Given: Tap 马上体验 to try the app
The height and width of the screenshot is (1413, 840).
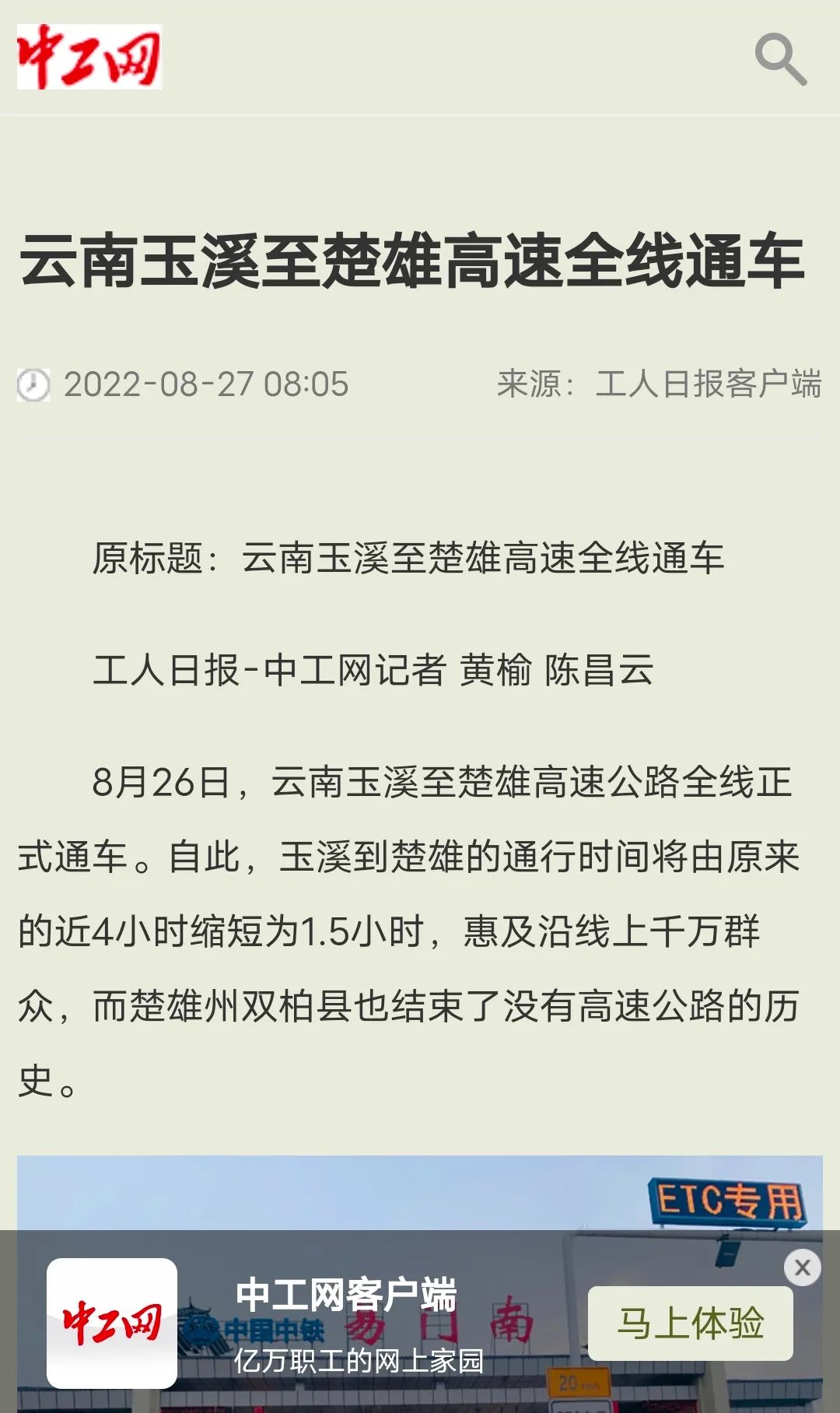Looking at the screenshot, I should tap(690, 1323).
